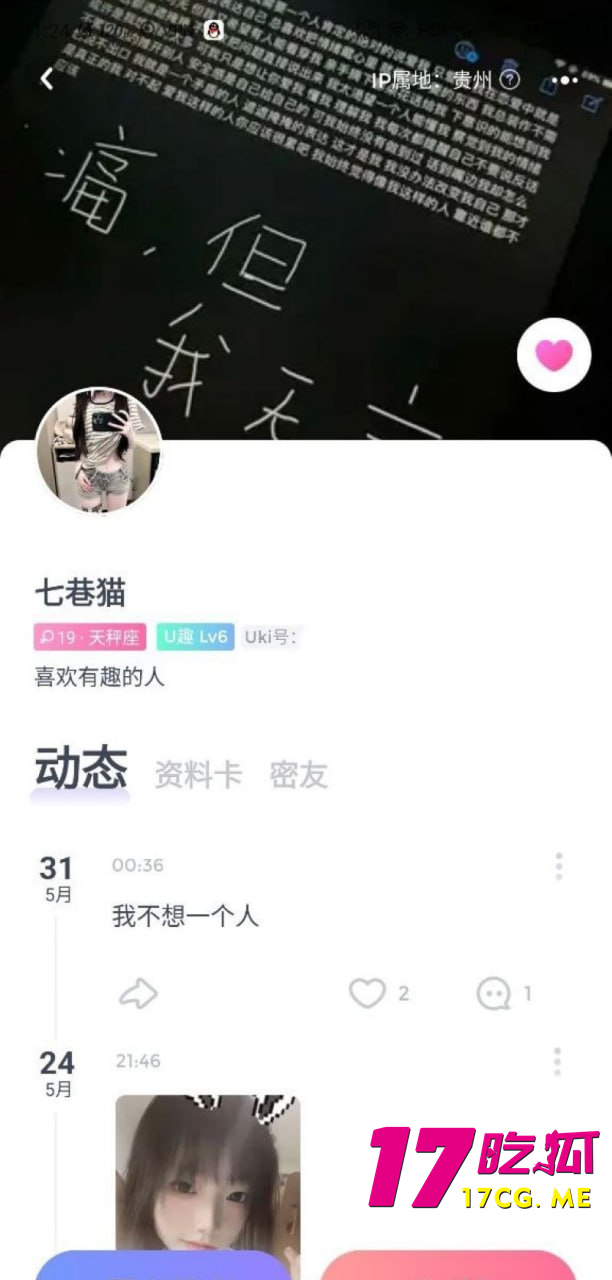The image size is (612, 1280).
Task: Open the three-dot menu in the header
Action: 564,80
